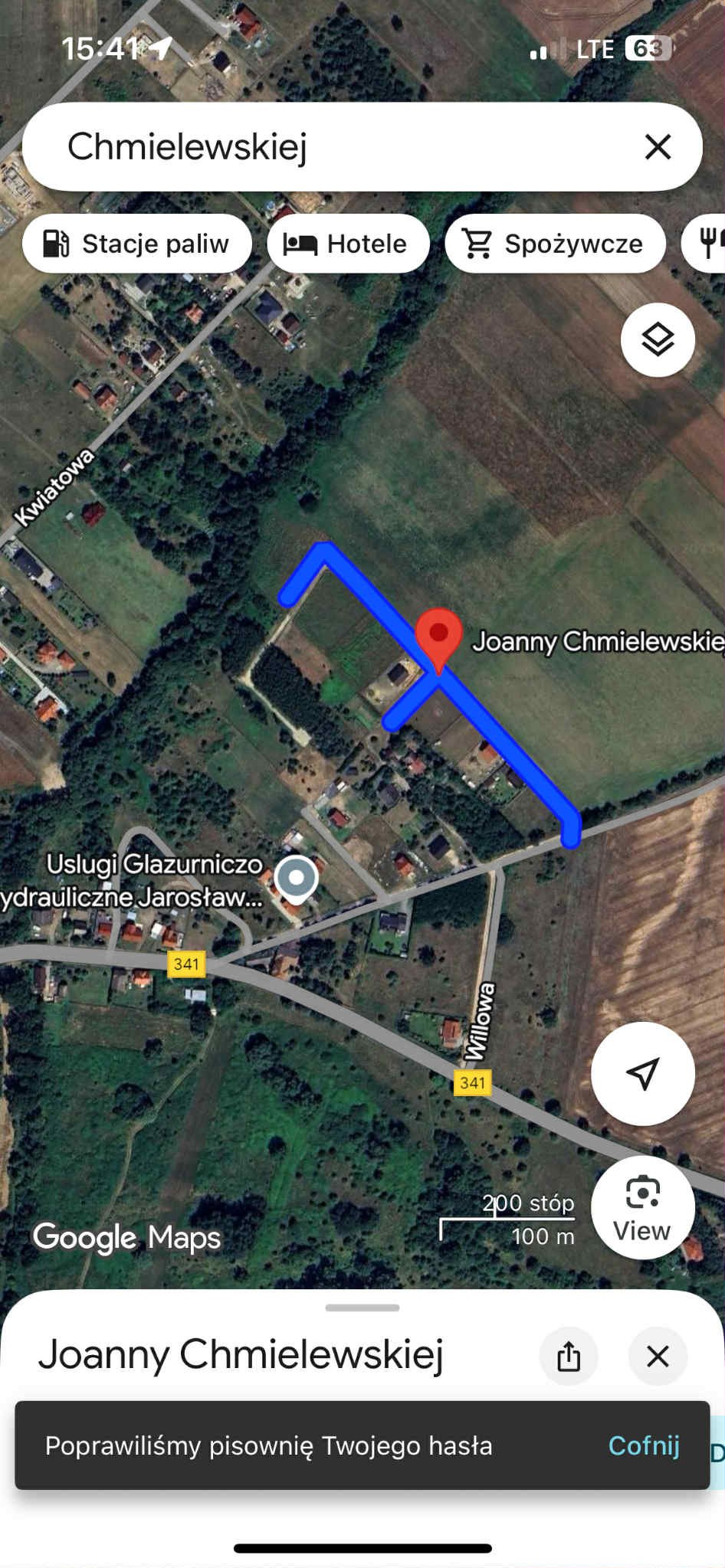Center map on my location
The height and width of the screenshot is (1568, 725).
642,1073
